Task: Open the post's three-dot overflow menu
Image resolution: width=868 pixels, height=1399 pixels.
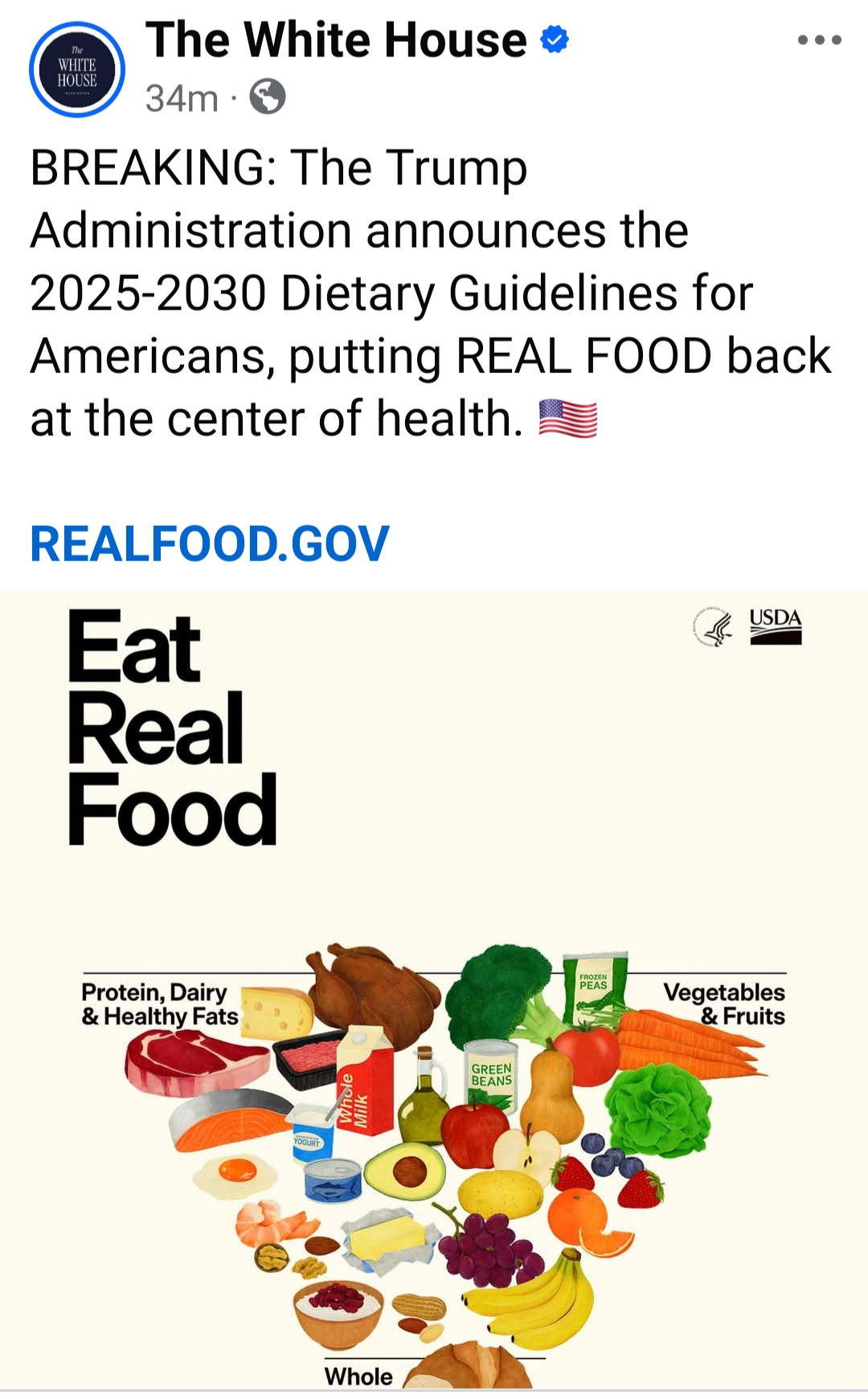Action: [x=819, y=40]
